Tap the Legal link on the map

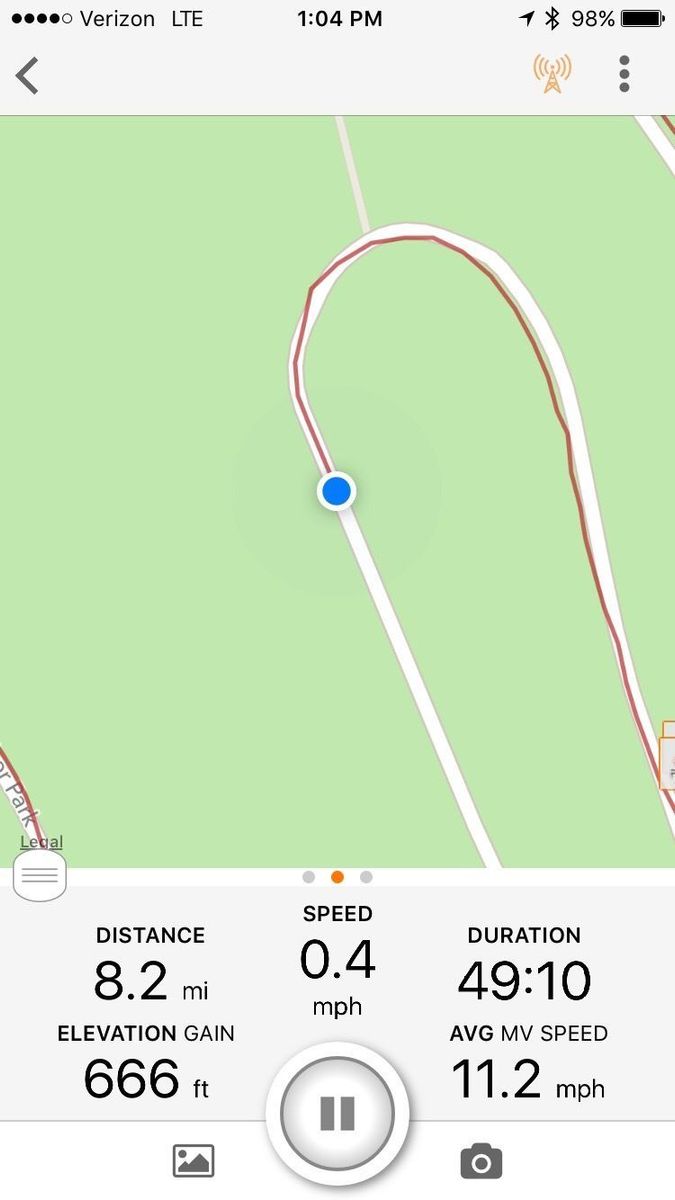41,842
